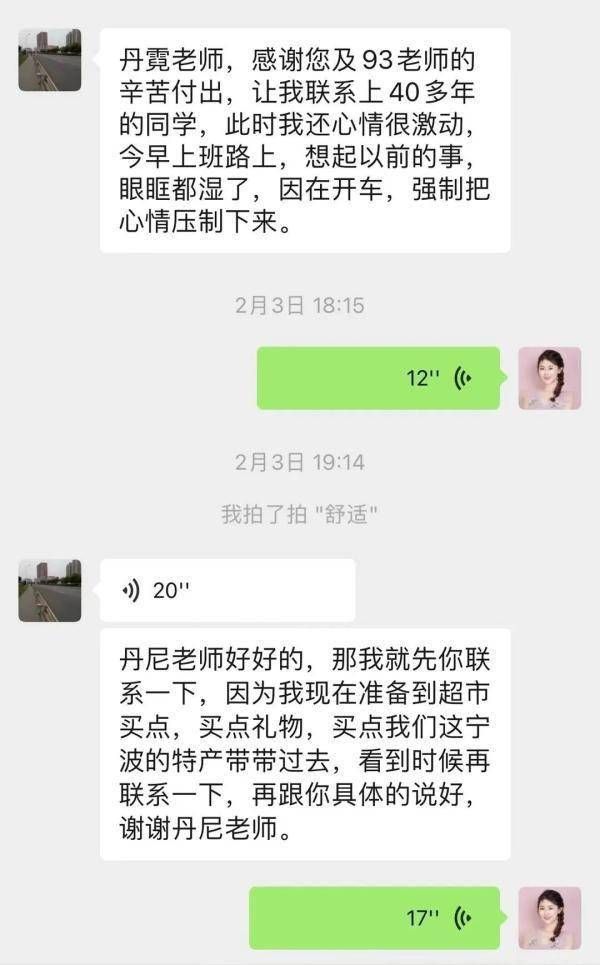The width and height of the screenshot is (600, 965).
Task: Open sender's avatar beside the 12'' voice message
Action: [549, 378]
